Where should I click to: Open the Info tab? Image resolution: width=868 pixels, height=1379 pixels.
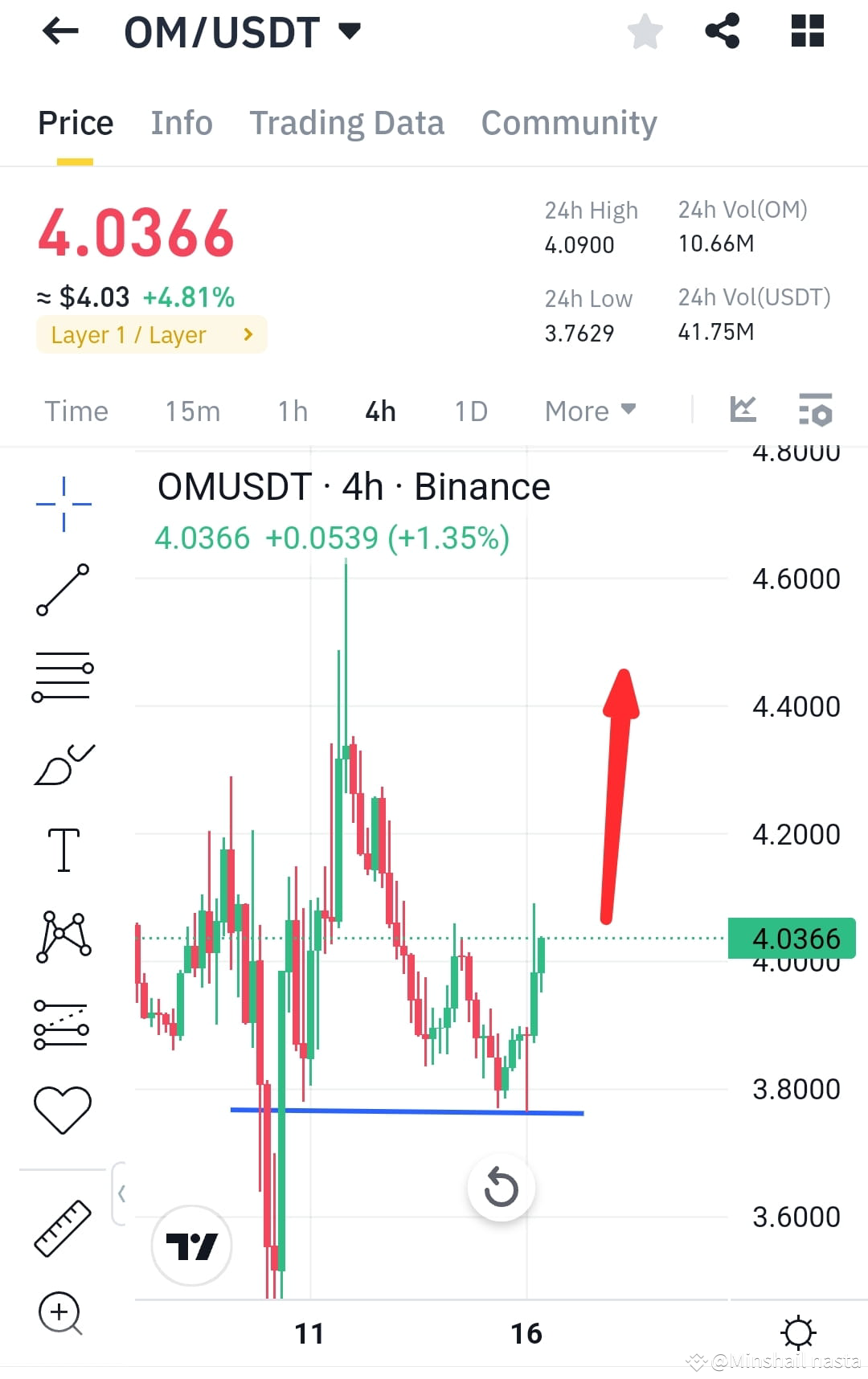click(181, 122)
